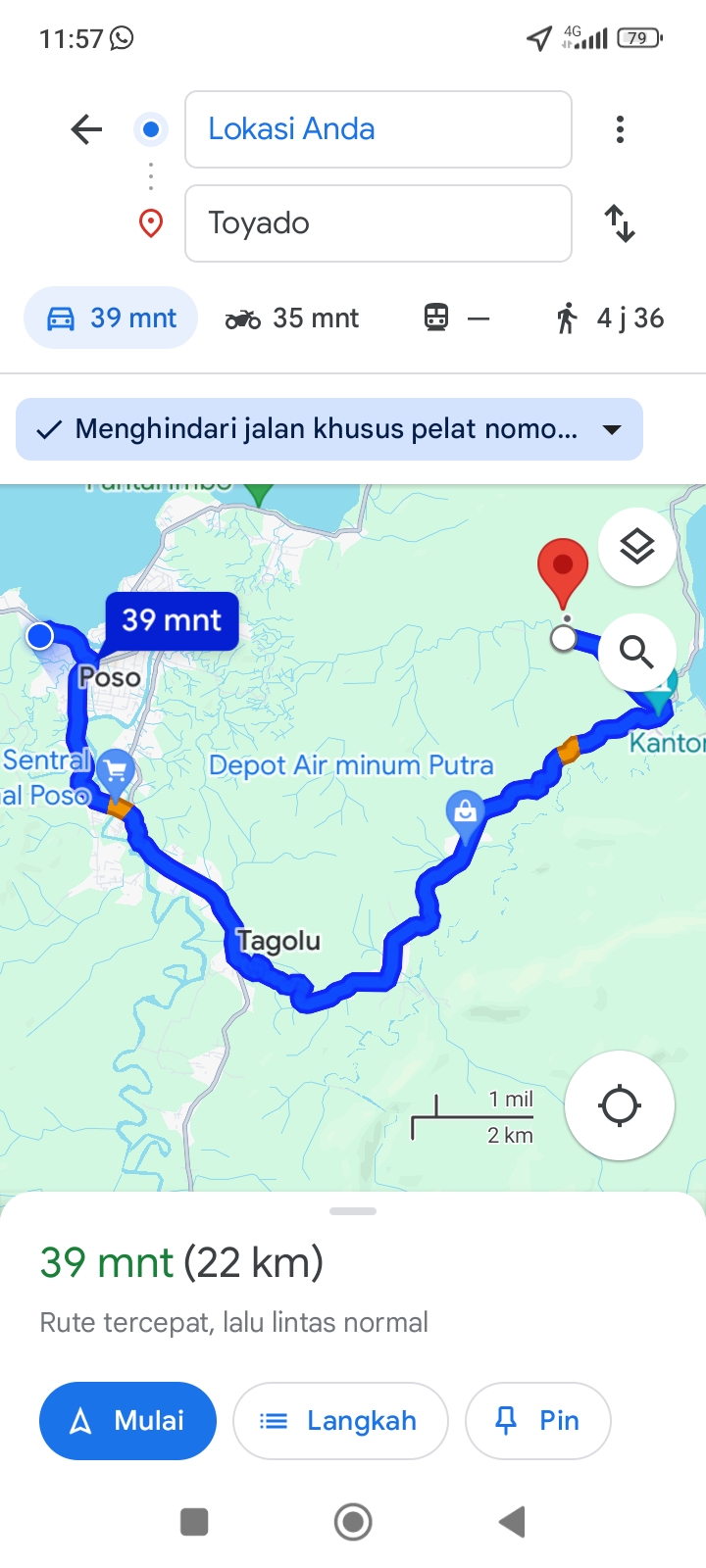Edit the Toyado destination field
Screen dimensions: 706x1568
(378, 223)
